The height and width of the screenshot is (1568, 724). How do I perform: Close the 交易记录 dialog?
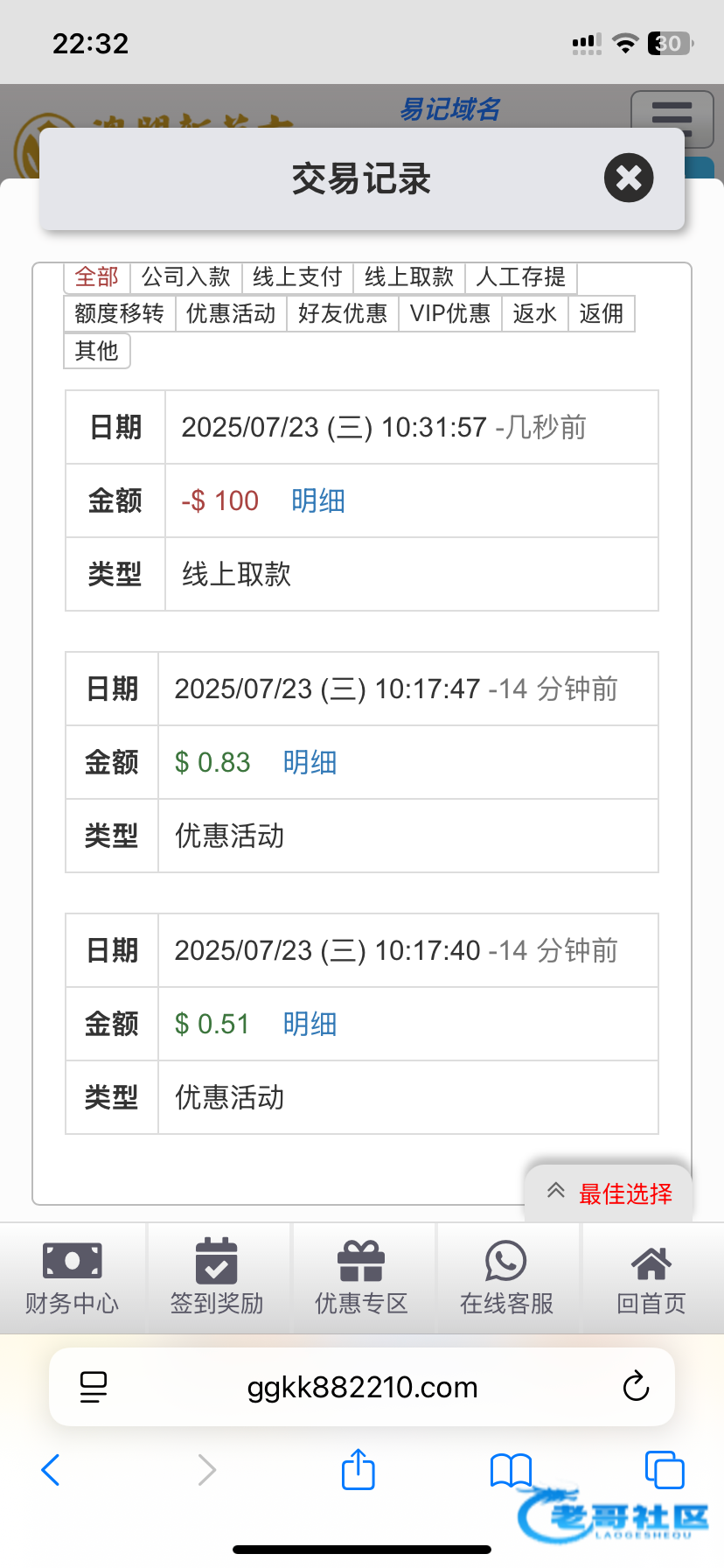(x=629, y=178)
